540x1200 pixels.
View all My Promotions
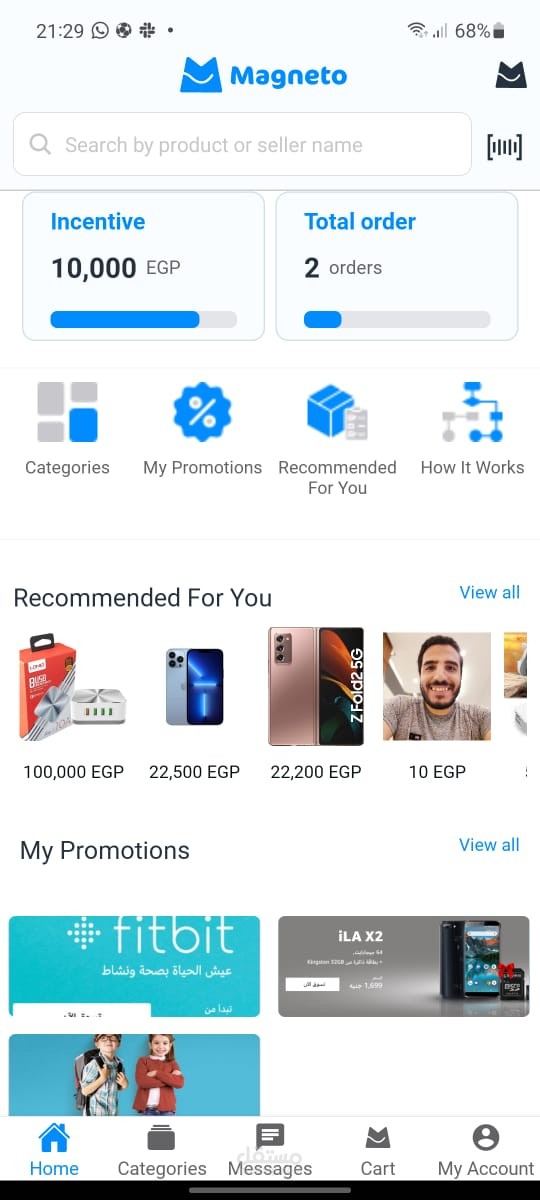(x=489, y=845)
